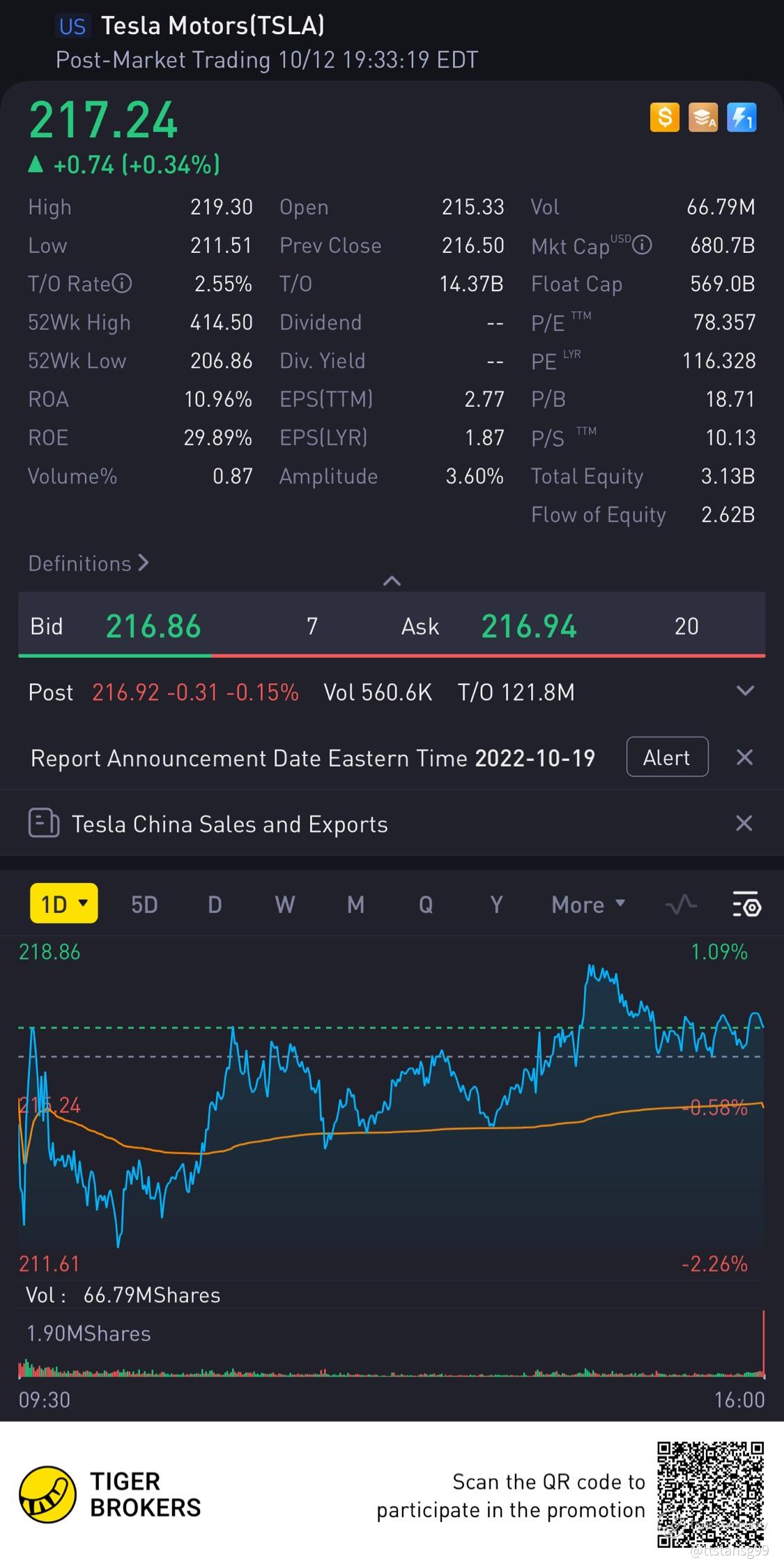
Task: Collapse the stock details panel
Action: pos(392,581)
